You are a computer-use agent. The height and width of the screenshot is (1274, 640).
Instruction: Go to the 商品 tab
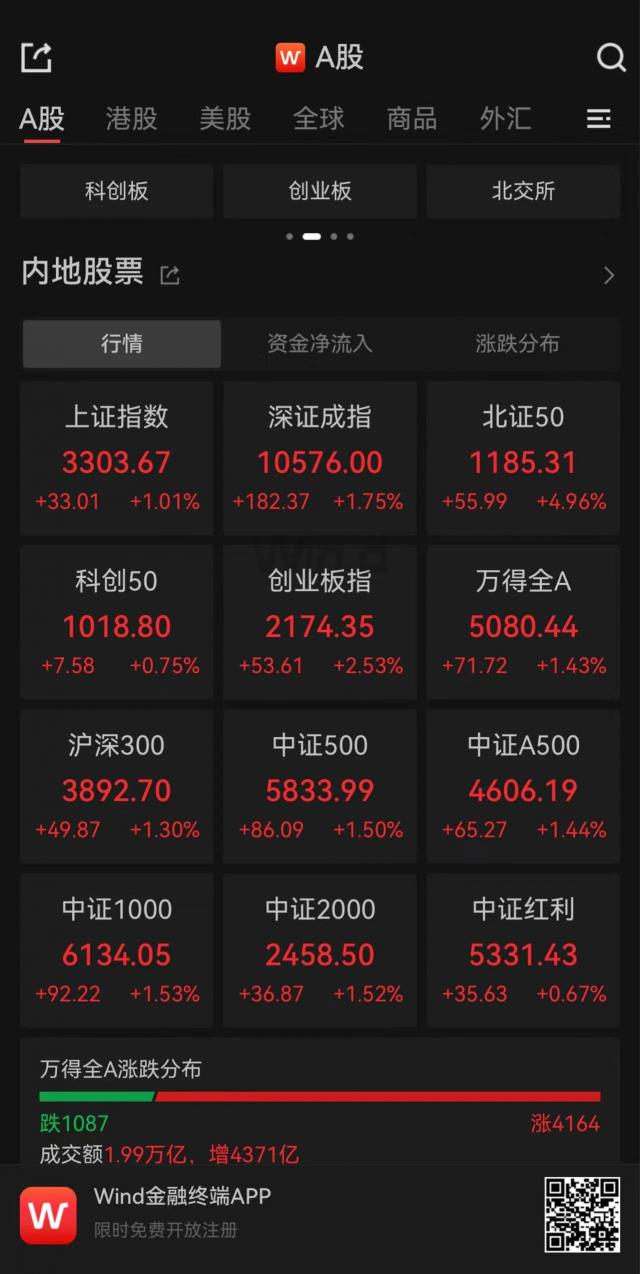click(412, 119)
